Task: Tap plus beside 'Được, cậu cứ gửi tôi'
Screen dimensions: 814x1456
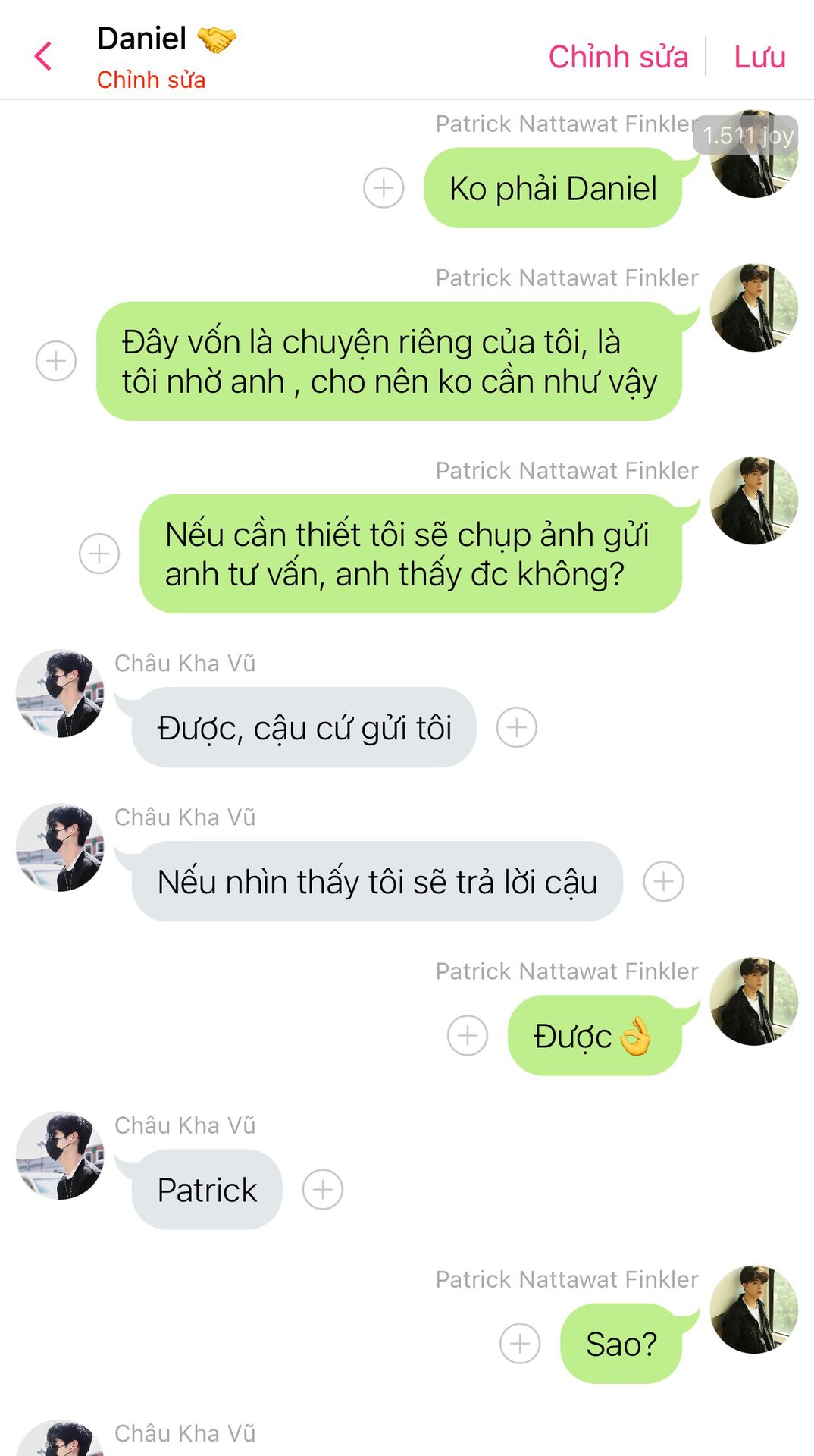Action: (x=517, y=728)
